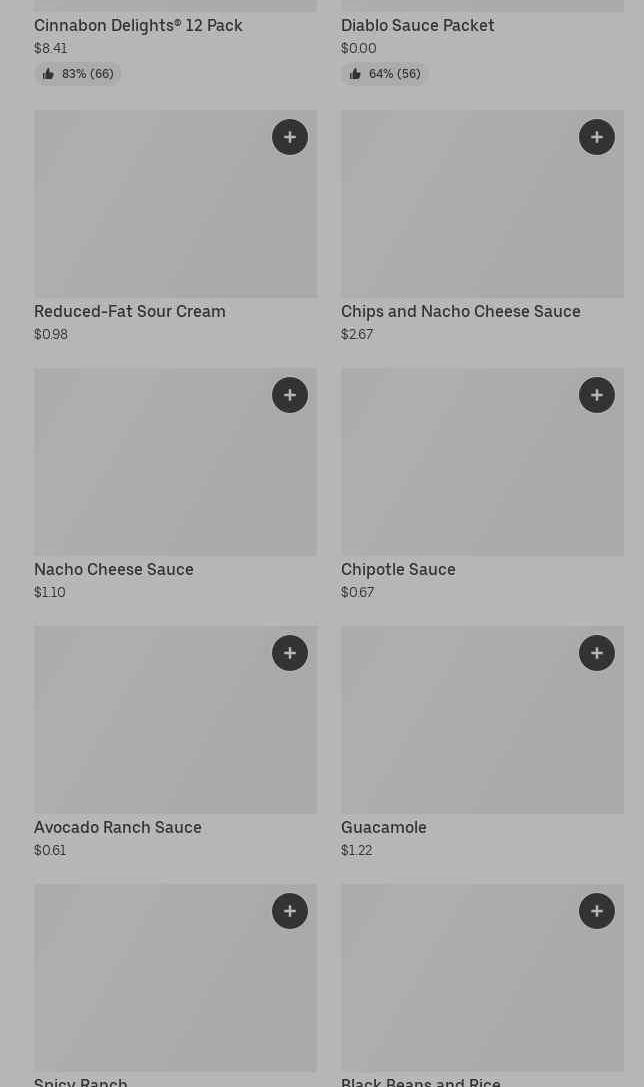Screen dimensions: 644x1087
Task: Open Chips and Nacho Cheese Sauce details
Action: [x=482, y=227]
